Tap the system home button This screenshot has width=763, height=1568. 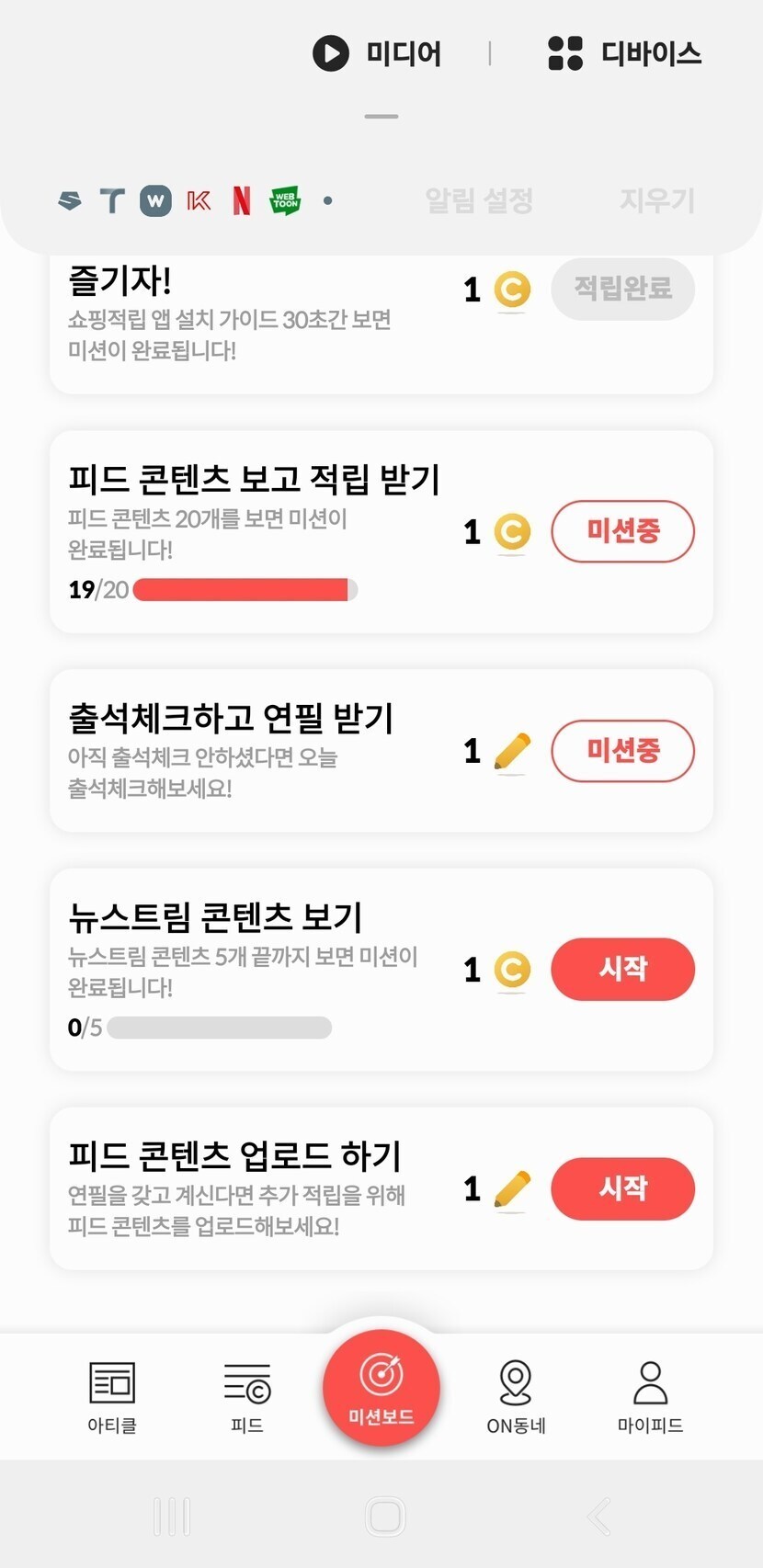384,1517
